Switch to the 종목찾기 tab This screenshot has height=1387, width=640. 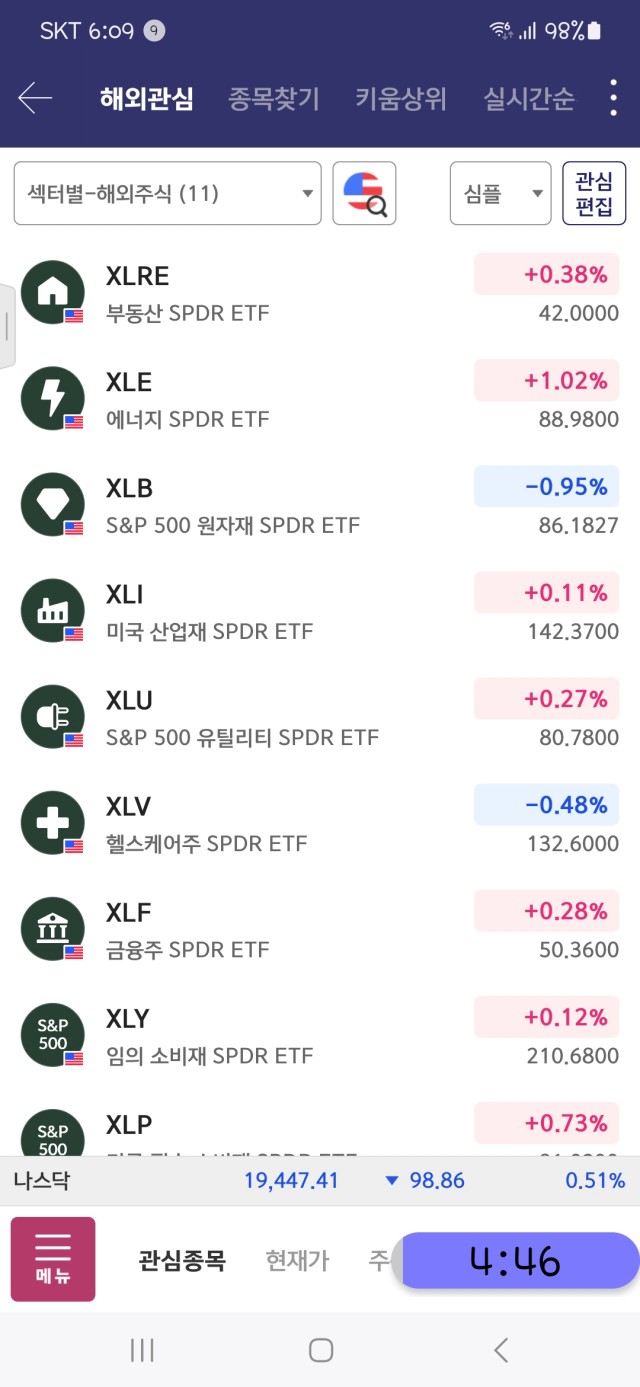[273, 99]
